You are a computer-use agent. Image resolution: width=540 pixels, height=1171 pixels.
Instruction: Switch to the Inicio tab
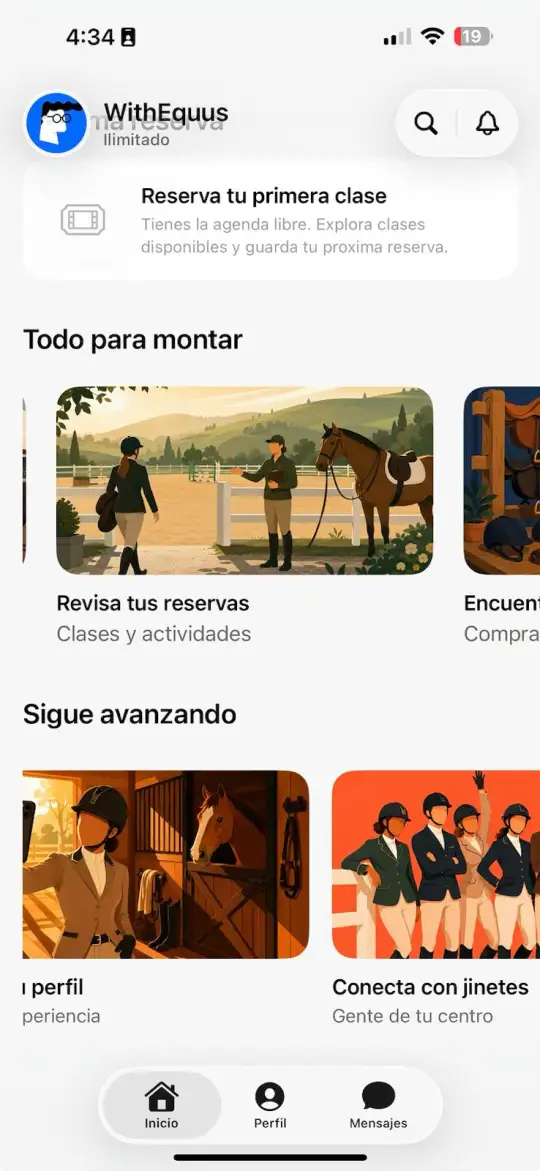tap(162, 1106)
